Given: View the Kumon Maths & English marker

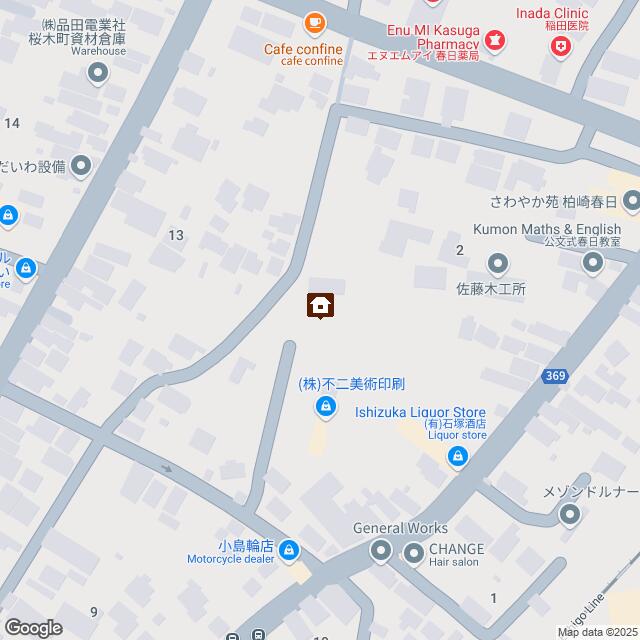Looking at the screenshot, I should [593, 264].
